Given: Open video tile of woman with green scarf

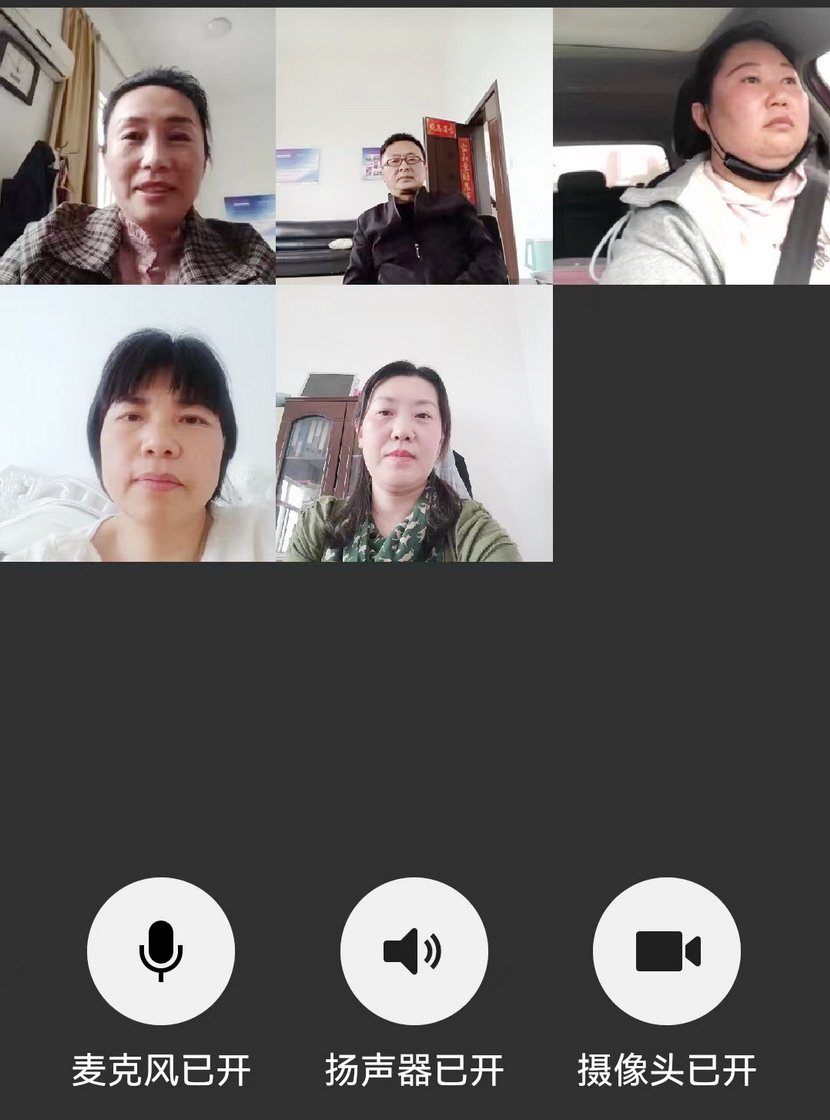Looking at the screenshot, I should coord(414,423).
